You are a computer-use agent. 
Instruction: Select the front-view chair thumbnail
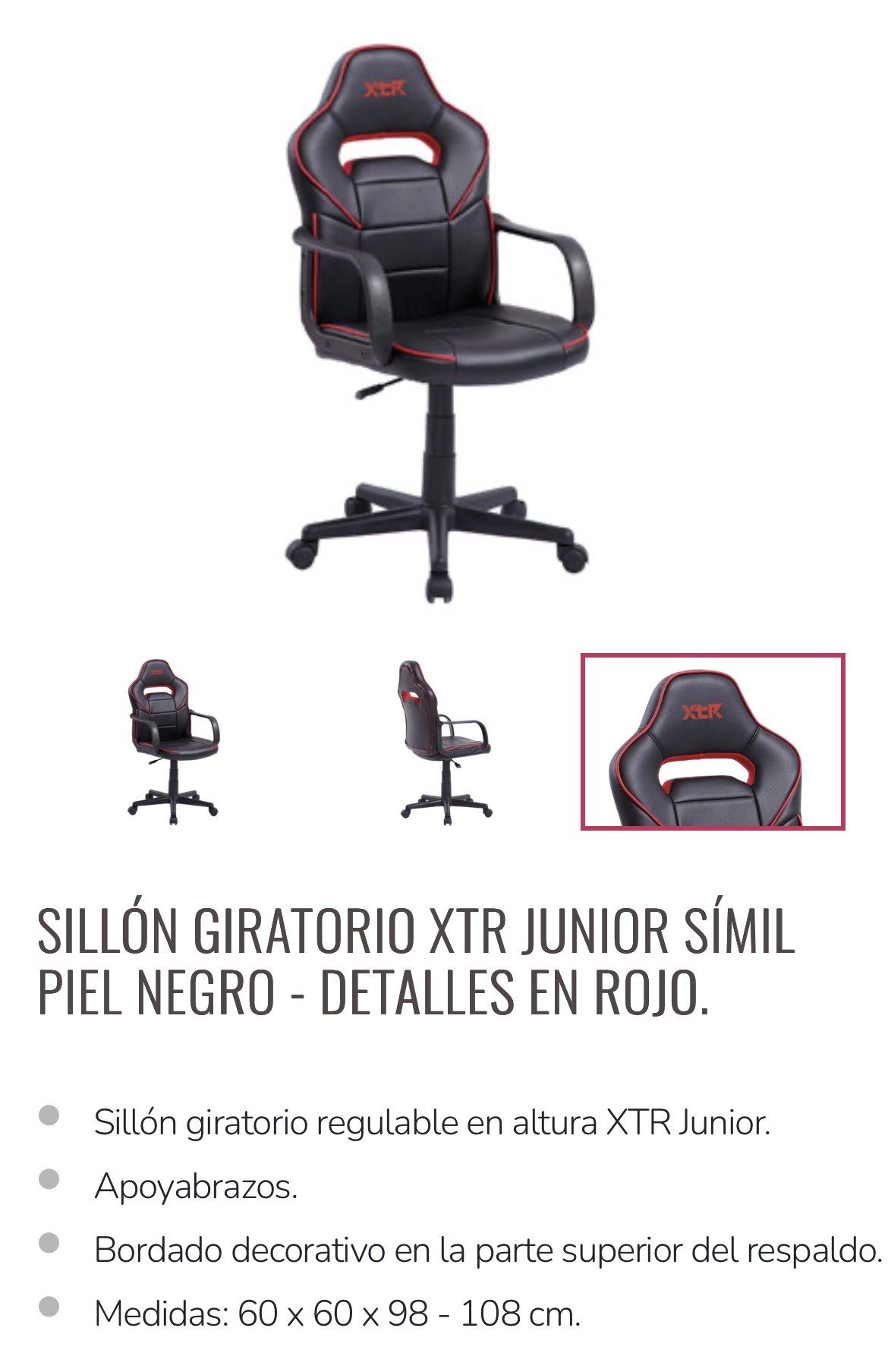173,741
